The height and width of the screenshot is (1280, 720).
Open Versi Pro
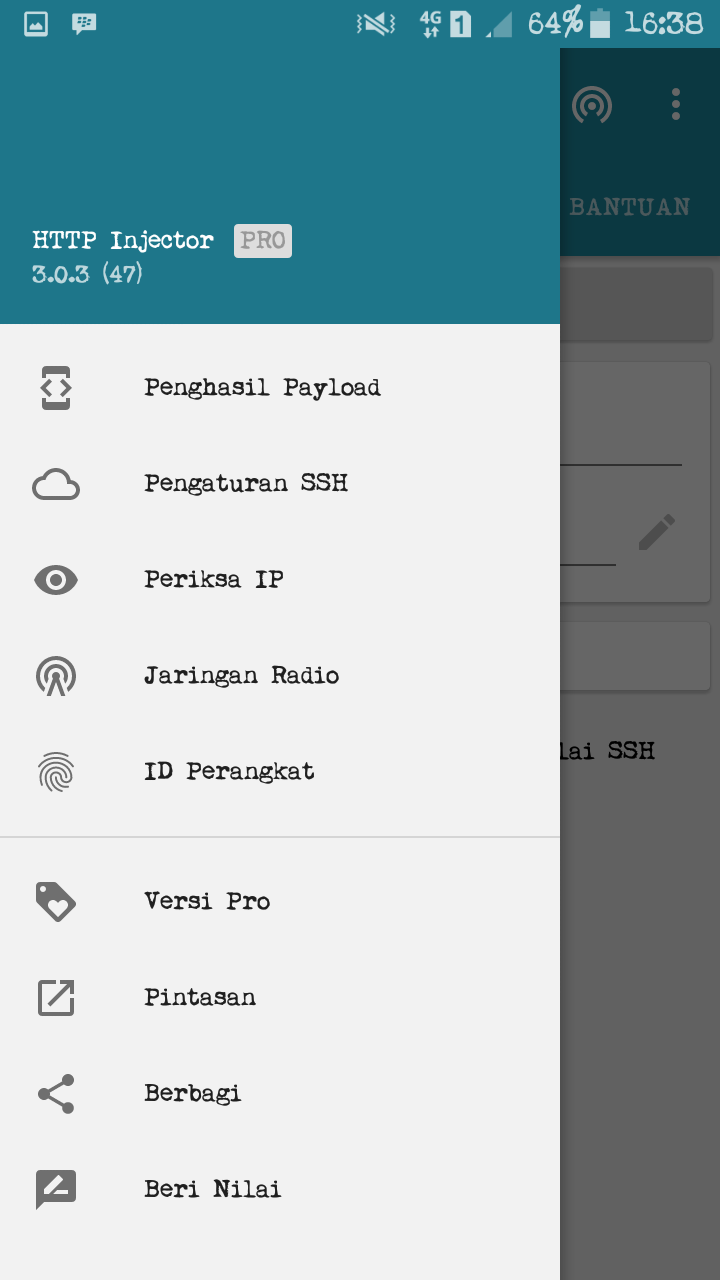[x=207, y=902]
